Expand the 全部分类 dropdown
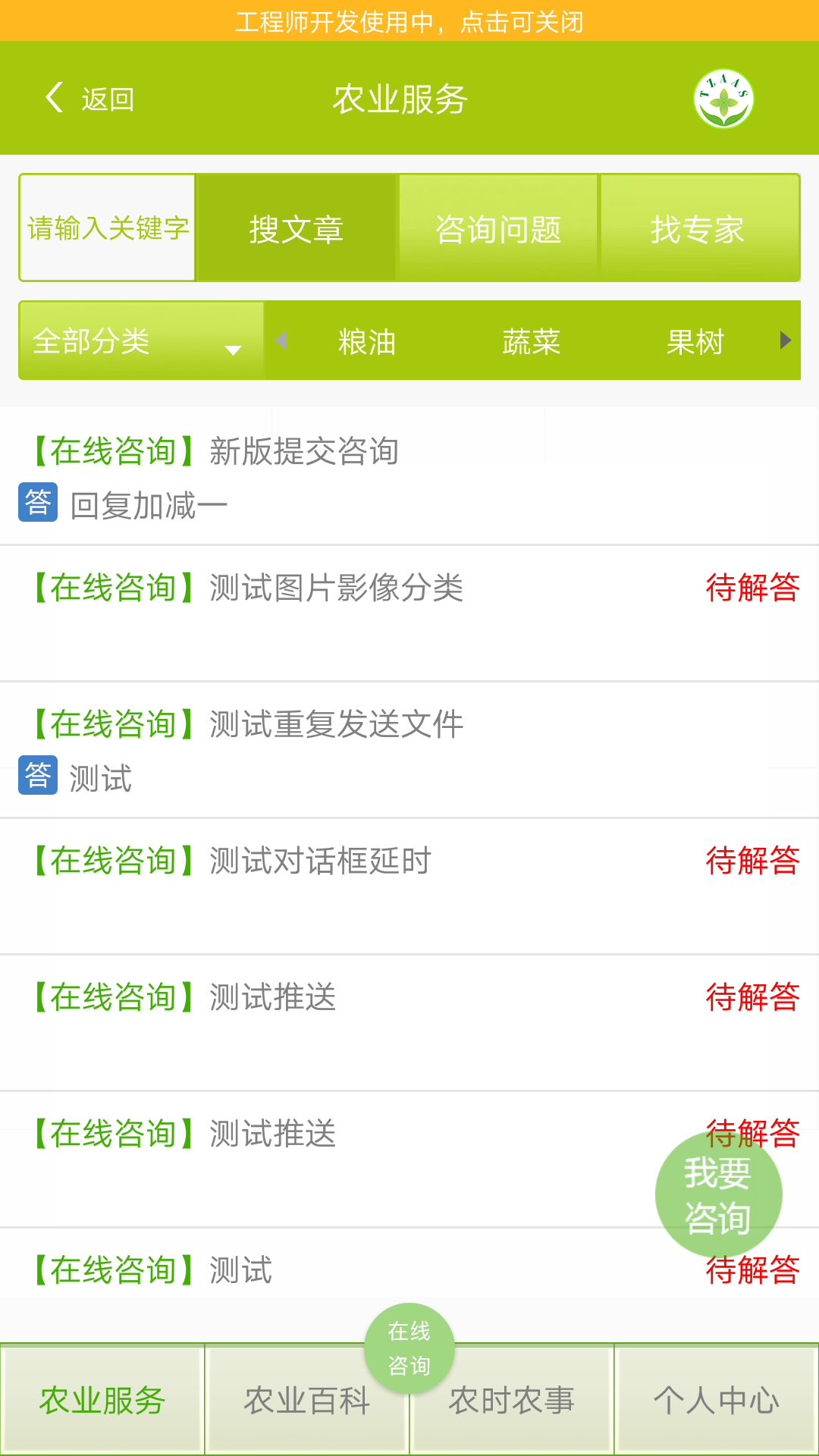This screenshot has height=1456, width=819. pos(139,342)
